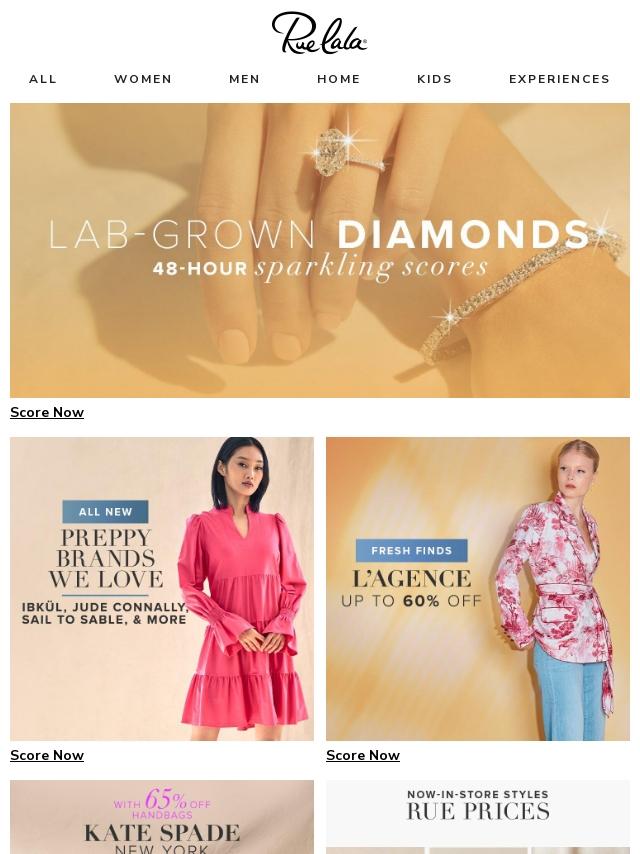View the Now-In-Store Styles Rue Prices tile
Screen dimensions: 640x854
pyautogui.click(x=478, y=817)
